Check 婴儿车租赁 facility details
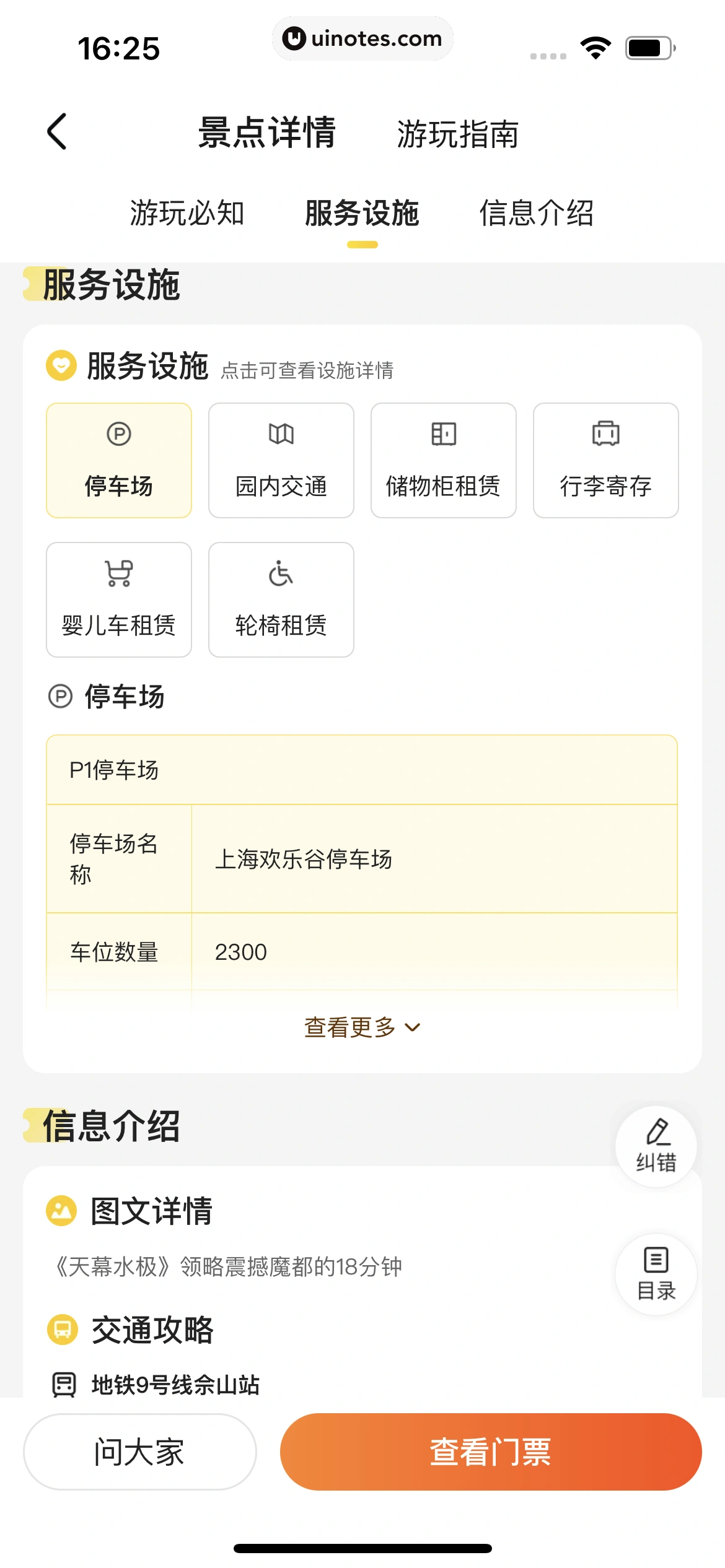This screenshot has width=725, height=1568. 119,599
